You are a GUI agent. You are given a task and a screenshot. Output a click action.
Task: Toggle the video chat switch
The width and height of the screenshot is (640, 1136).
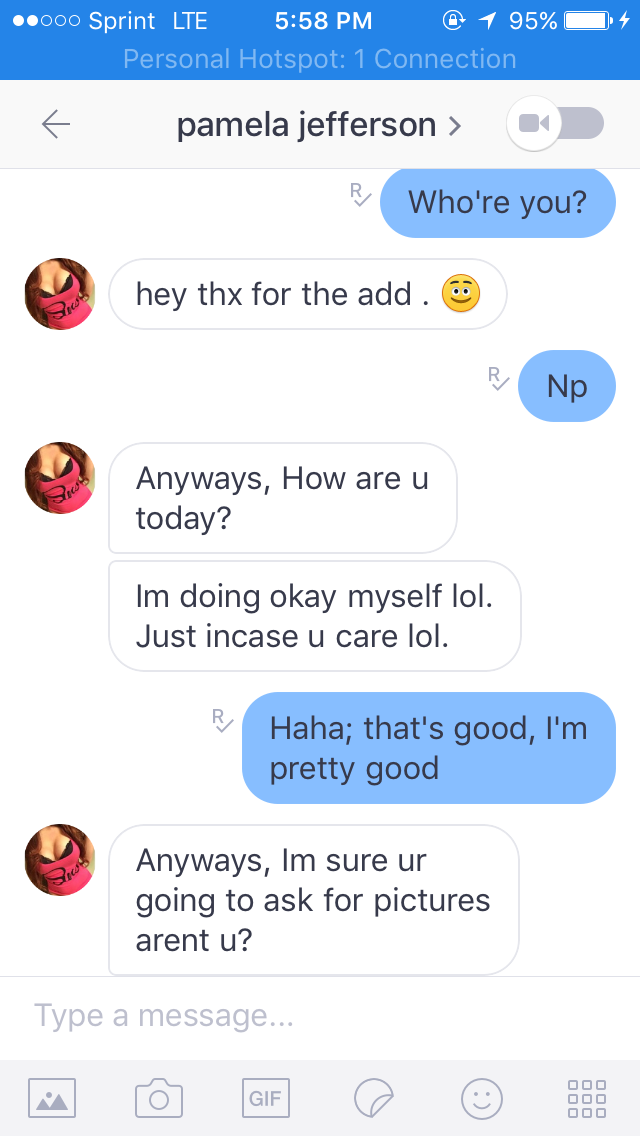tap(555, 123)
